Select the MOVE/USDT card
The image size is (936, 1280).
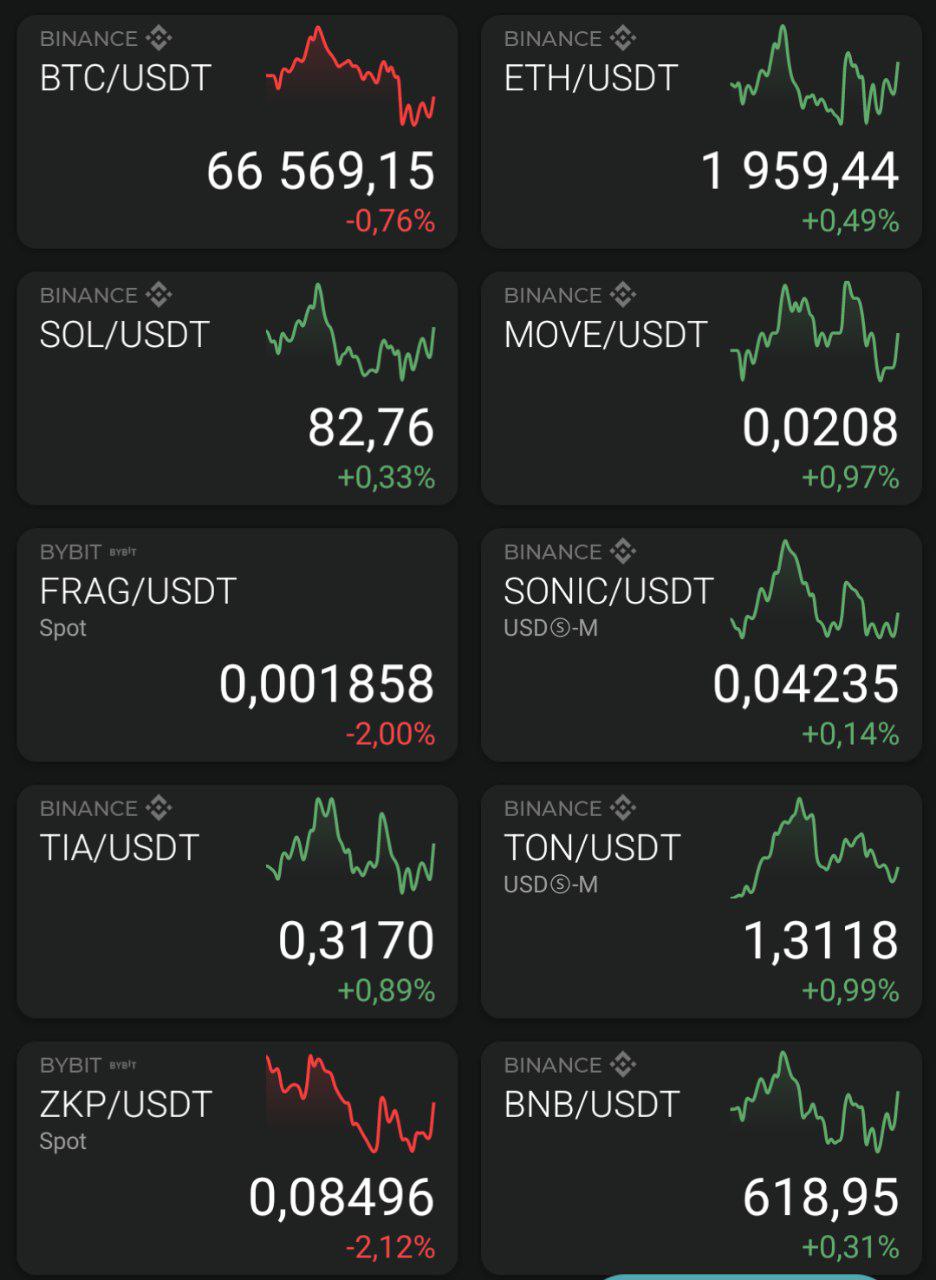click(x=701, y=388)
